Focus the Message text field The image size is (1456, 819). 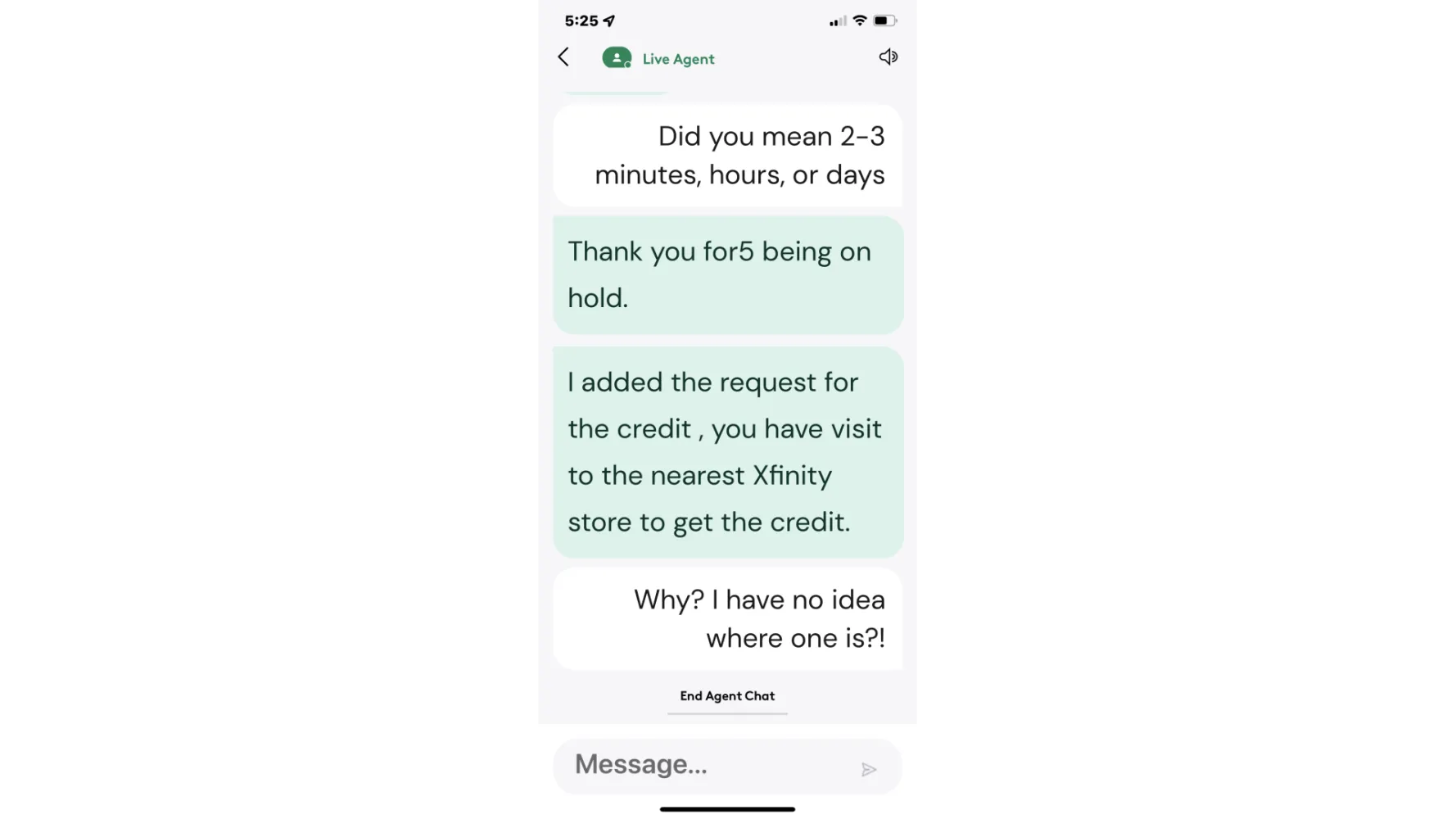click(704, 765)
